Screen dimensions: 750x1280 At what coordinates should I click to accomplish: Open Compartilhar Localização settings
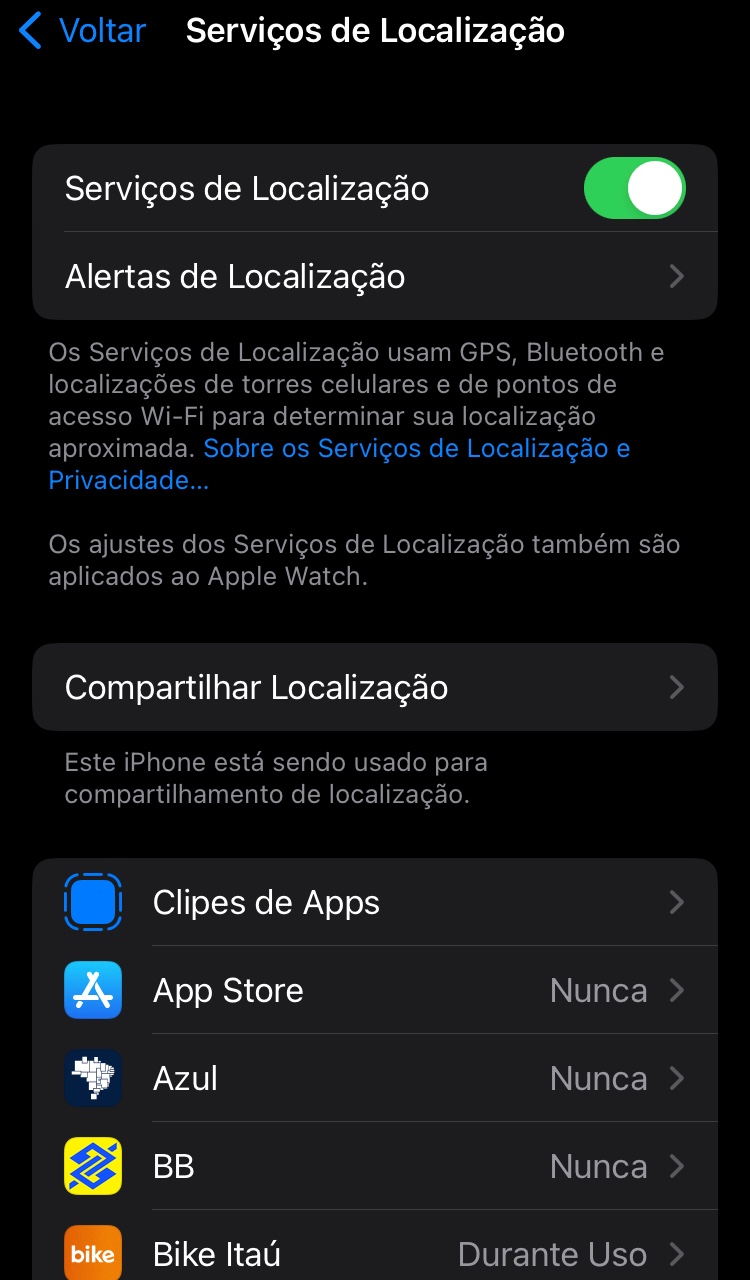[x=375, y=687]
